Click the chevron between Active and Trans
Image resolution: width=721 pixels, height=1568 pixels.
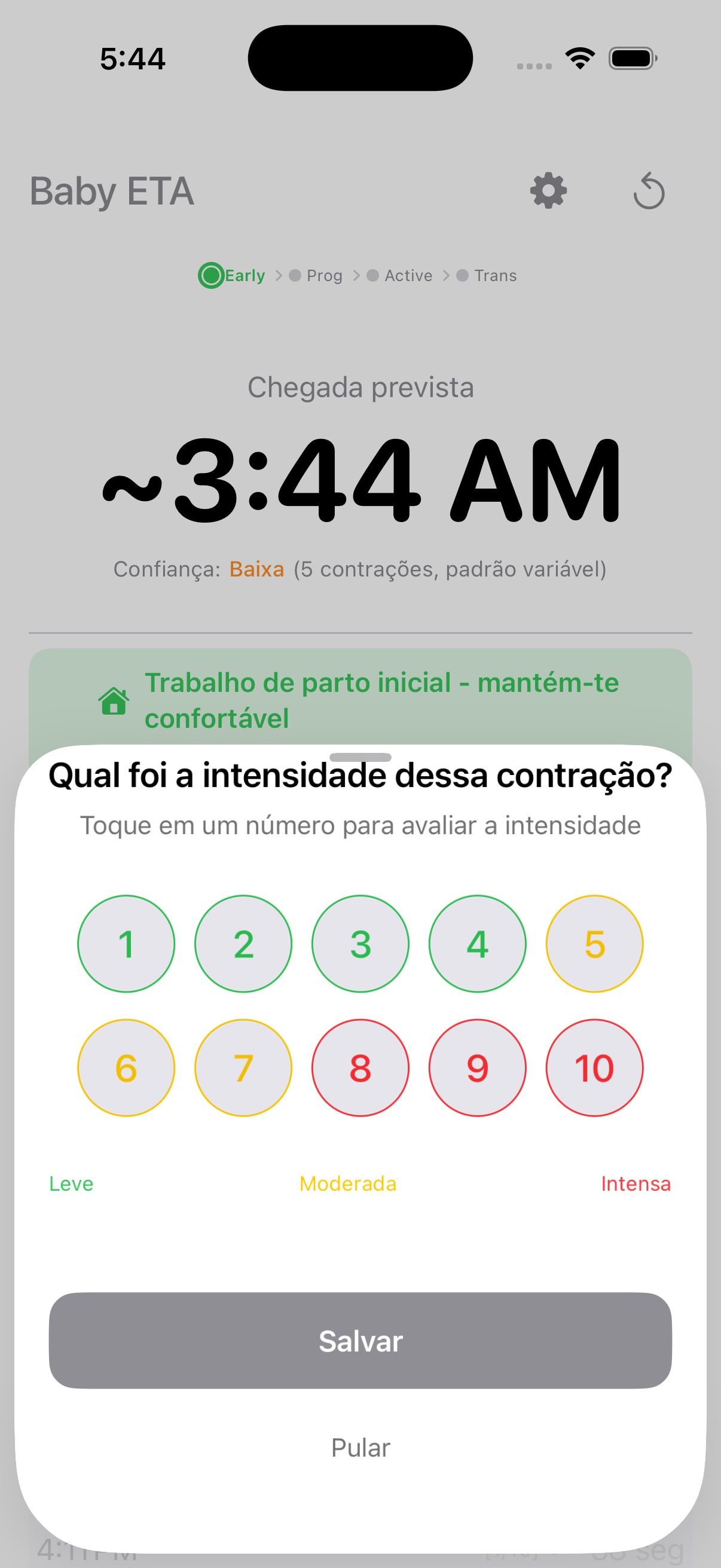[x=448, y=275]
